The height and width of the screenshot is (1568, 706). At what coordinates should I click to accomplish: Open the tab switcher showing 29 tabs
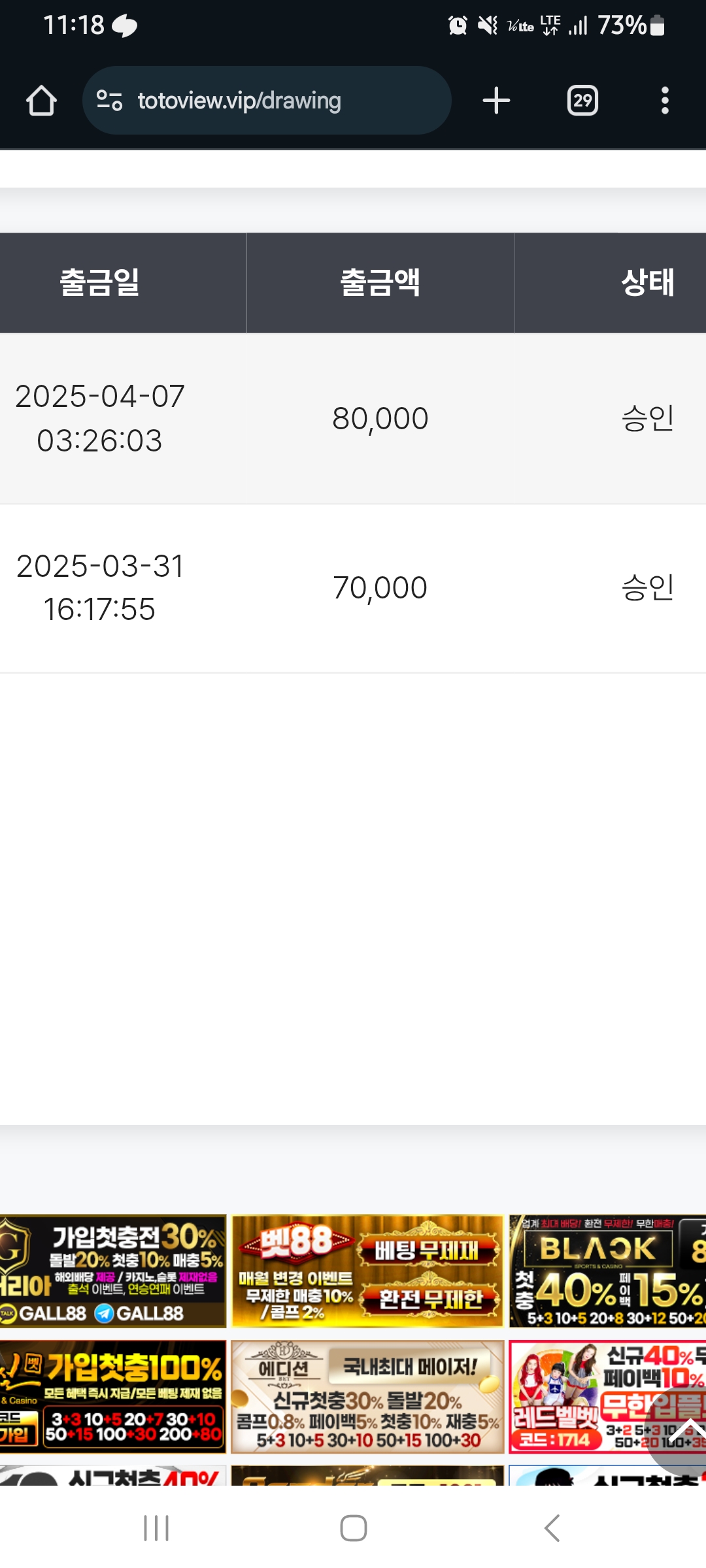pyautogui.click(x=582, y=101)
